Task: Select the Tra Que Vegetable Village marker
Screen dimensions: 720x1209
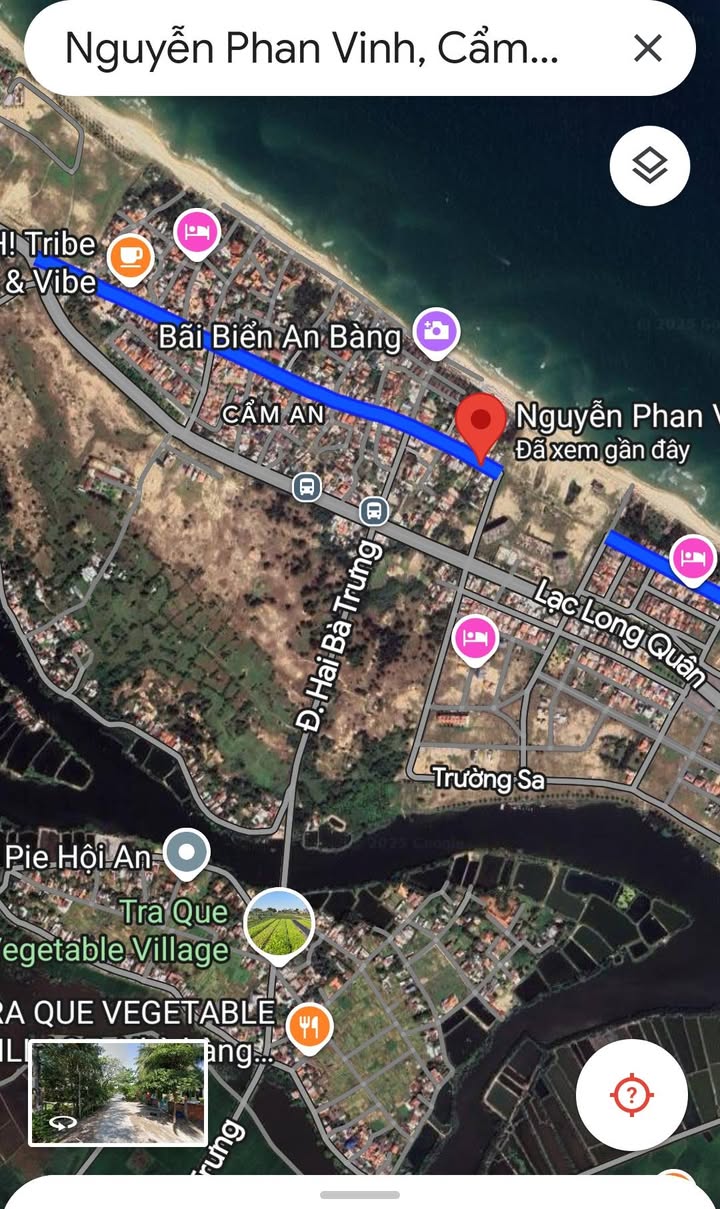Action: [x=279, y=924]
